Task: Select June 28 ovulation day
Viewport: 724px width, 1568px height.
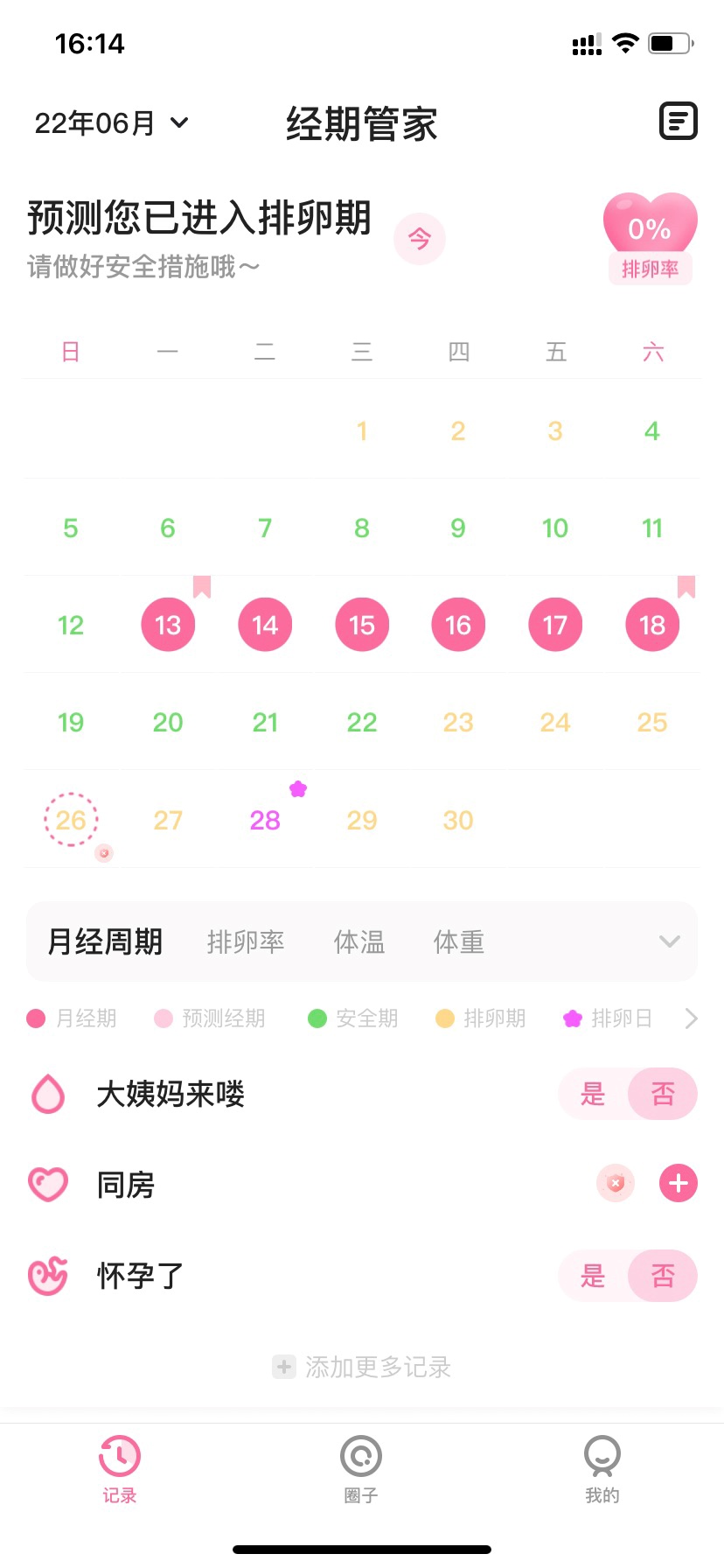Action: point(265,820)
